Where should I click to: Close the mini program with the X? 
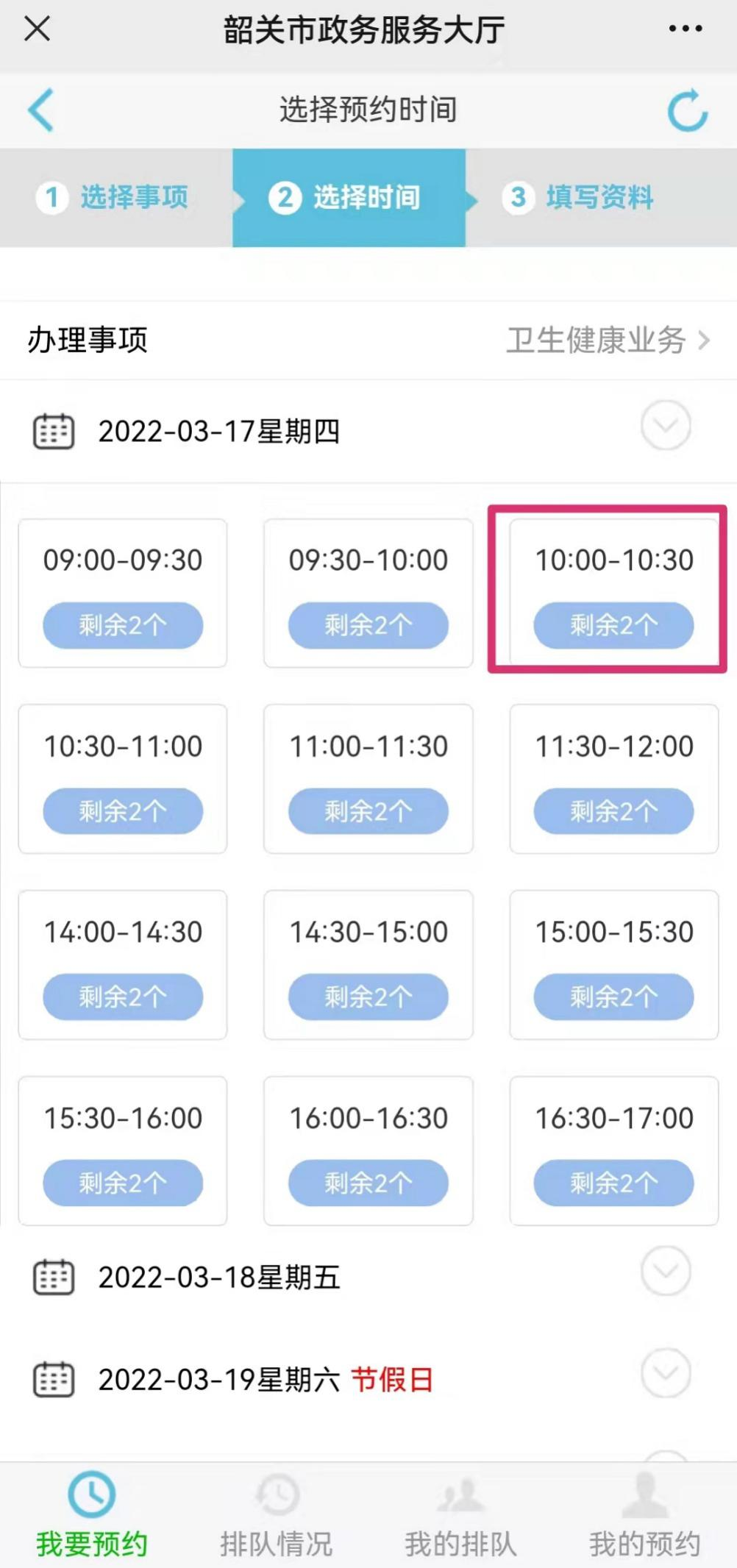tap(37, 29)
